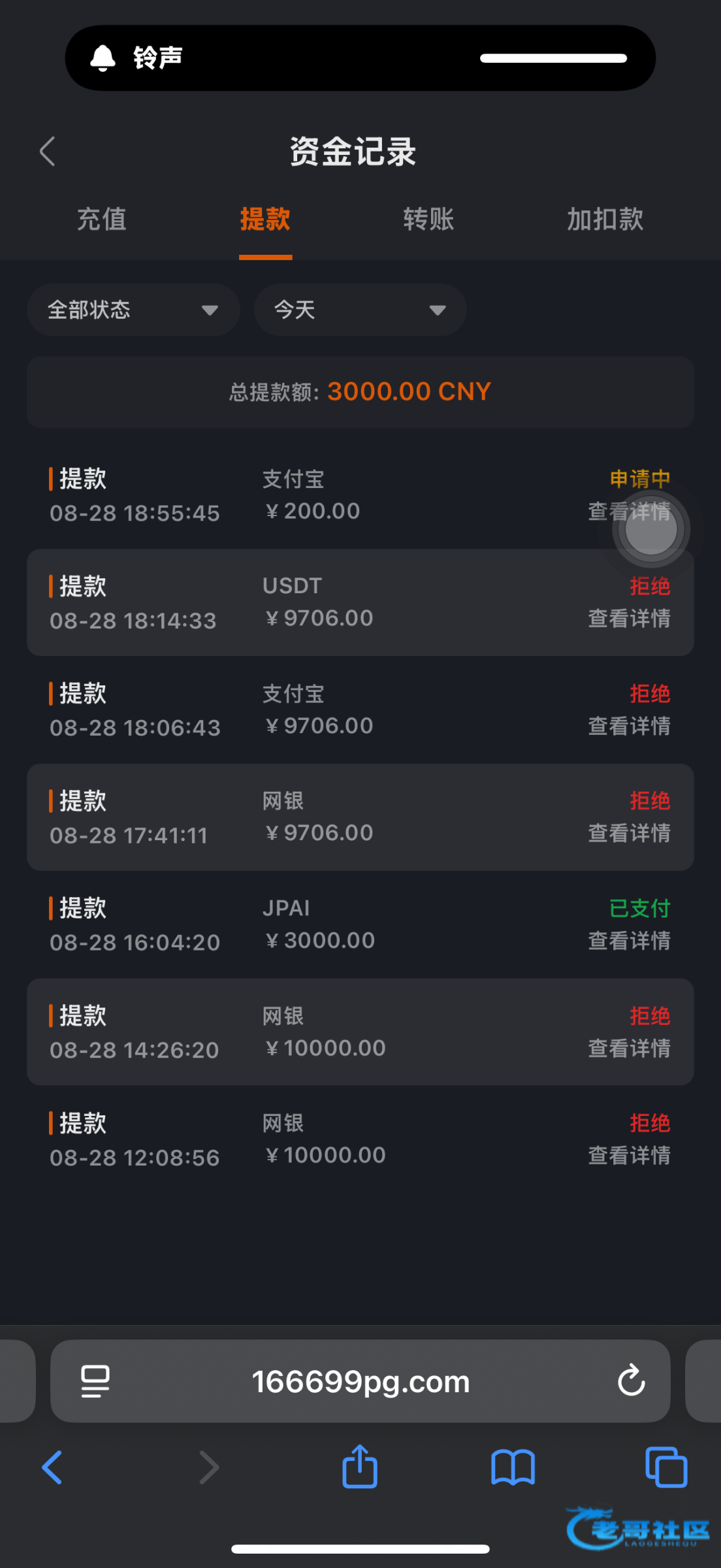Select the 提款 tab
The image size is (721, 1568).
coord(265,220)
